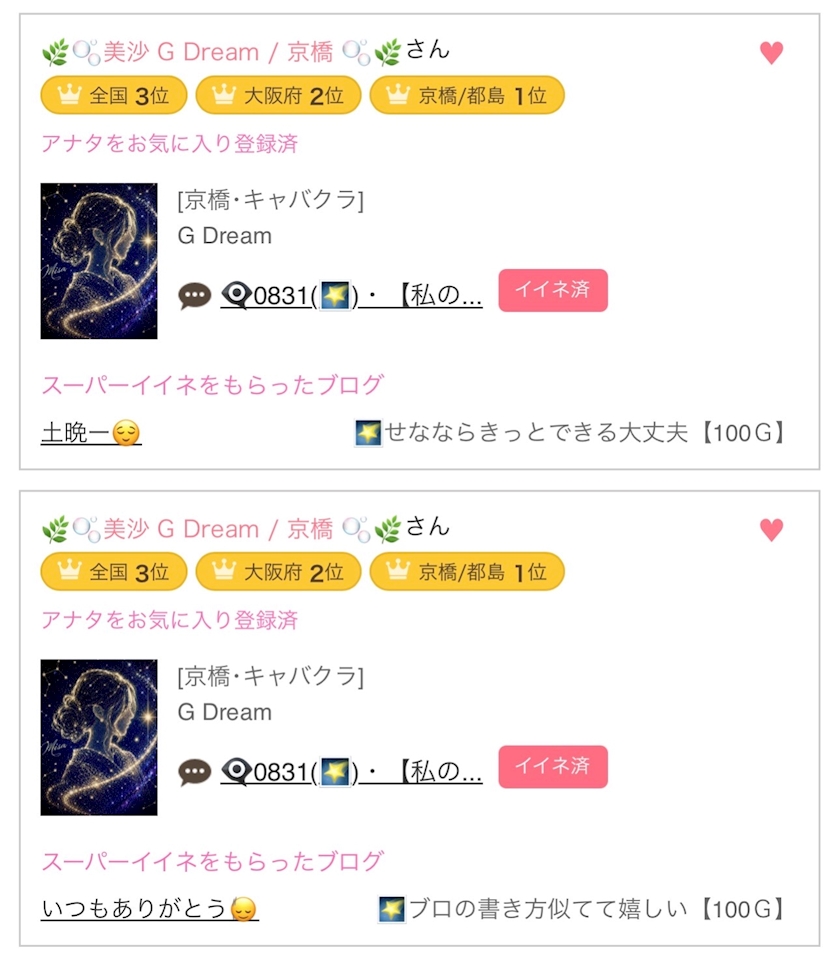Tap the heart icon on the 土晩ー card
Image resolution: width=840 pixels, height=954 pixels.
click(x=771, y=52)
